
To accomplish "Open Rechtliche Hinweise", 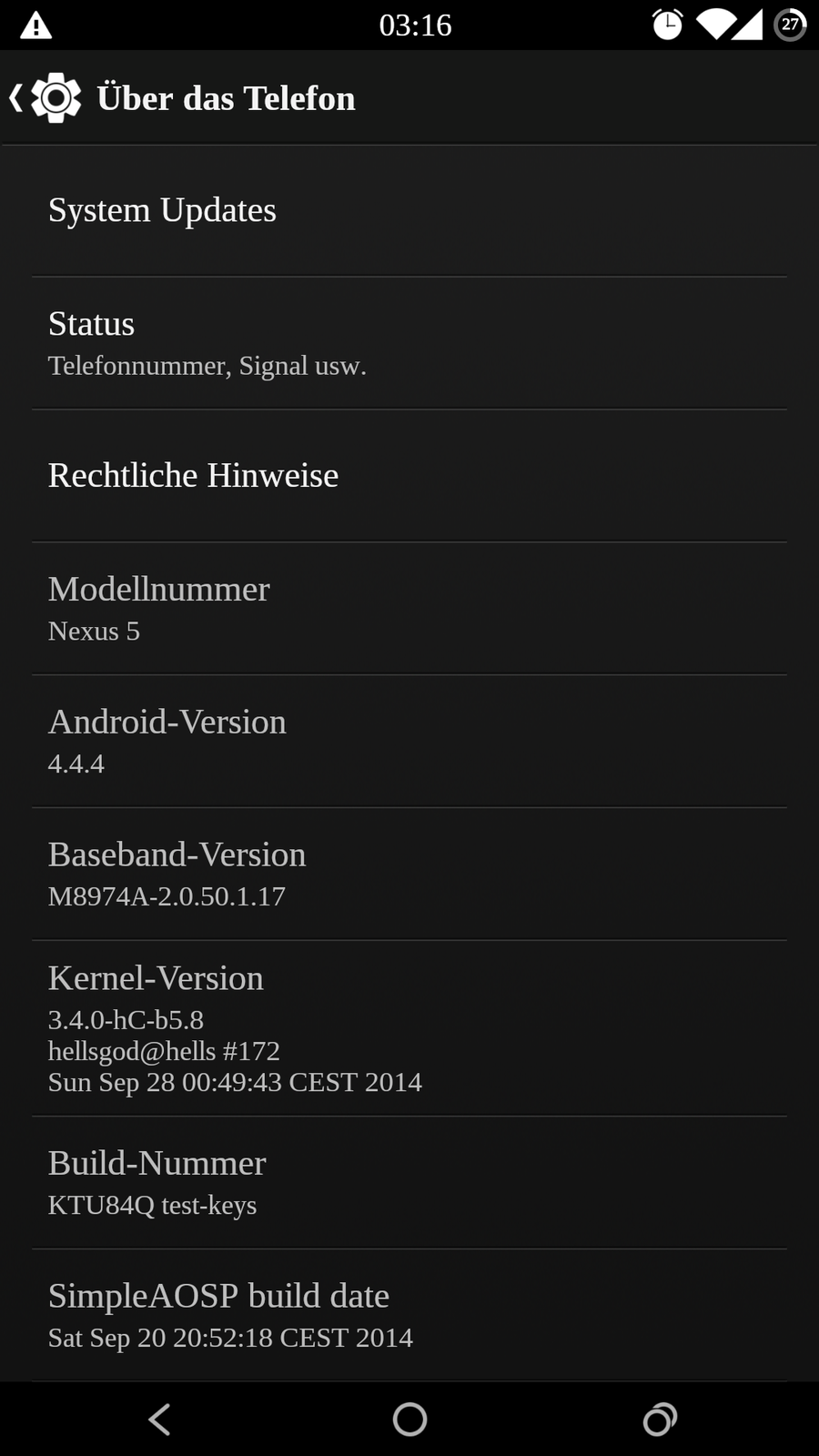I will coord(409,475).
